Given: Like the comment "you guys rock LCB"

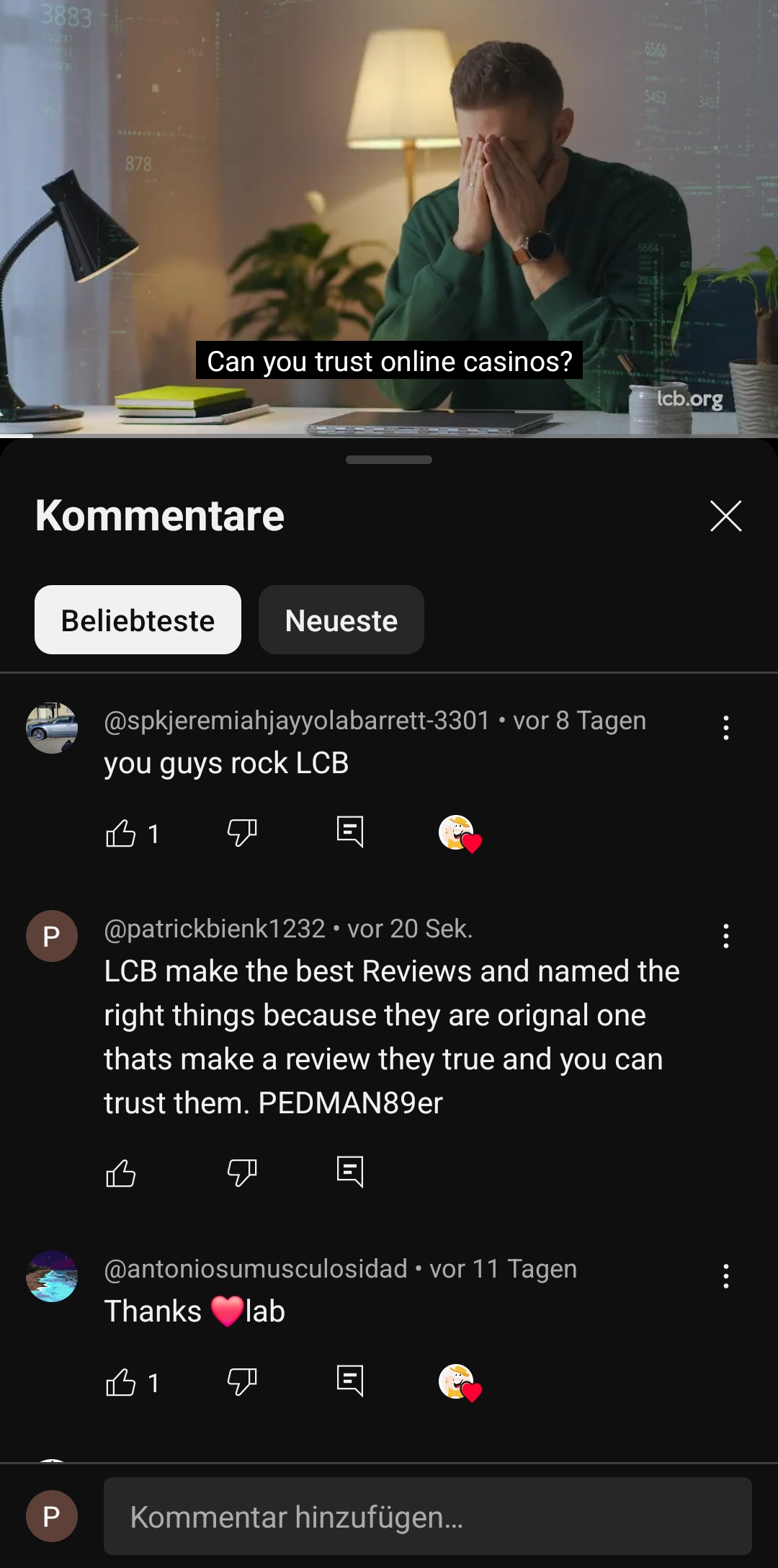Looking at the screenshot, I should coord(121,834).
